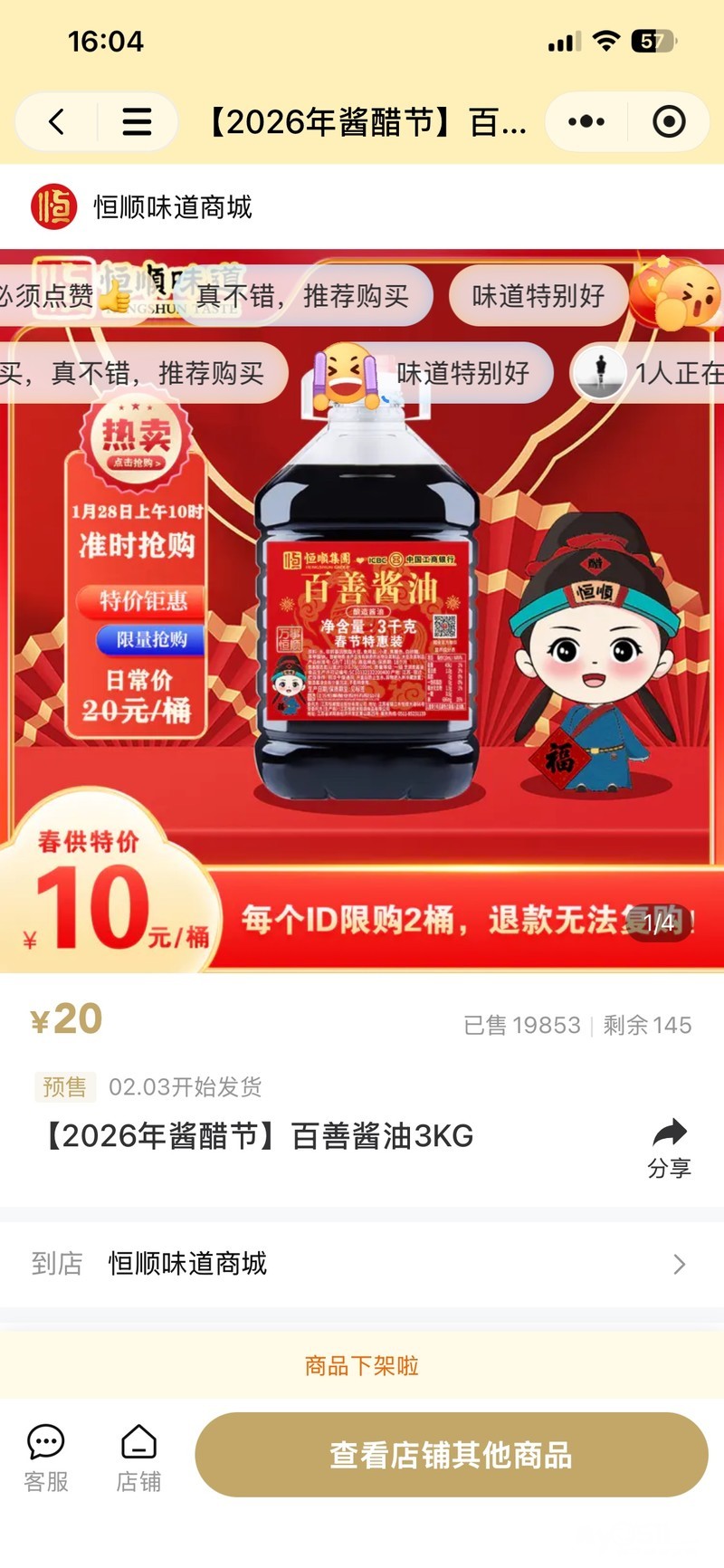Open the three-dot more options menu
The height and width of the screenshot is (1568, 724).
point(586,121)
